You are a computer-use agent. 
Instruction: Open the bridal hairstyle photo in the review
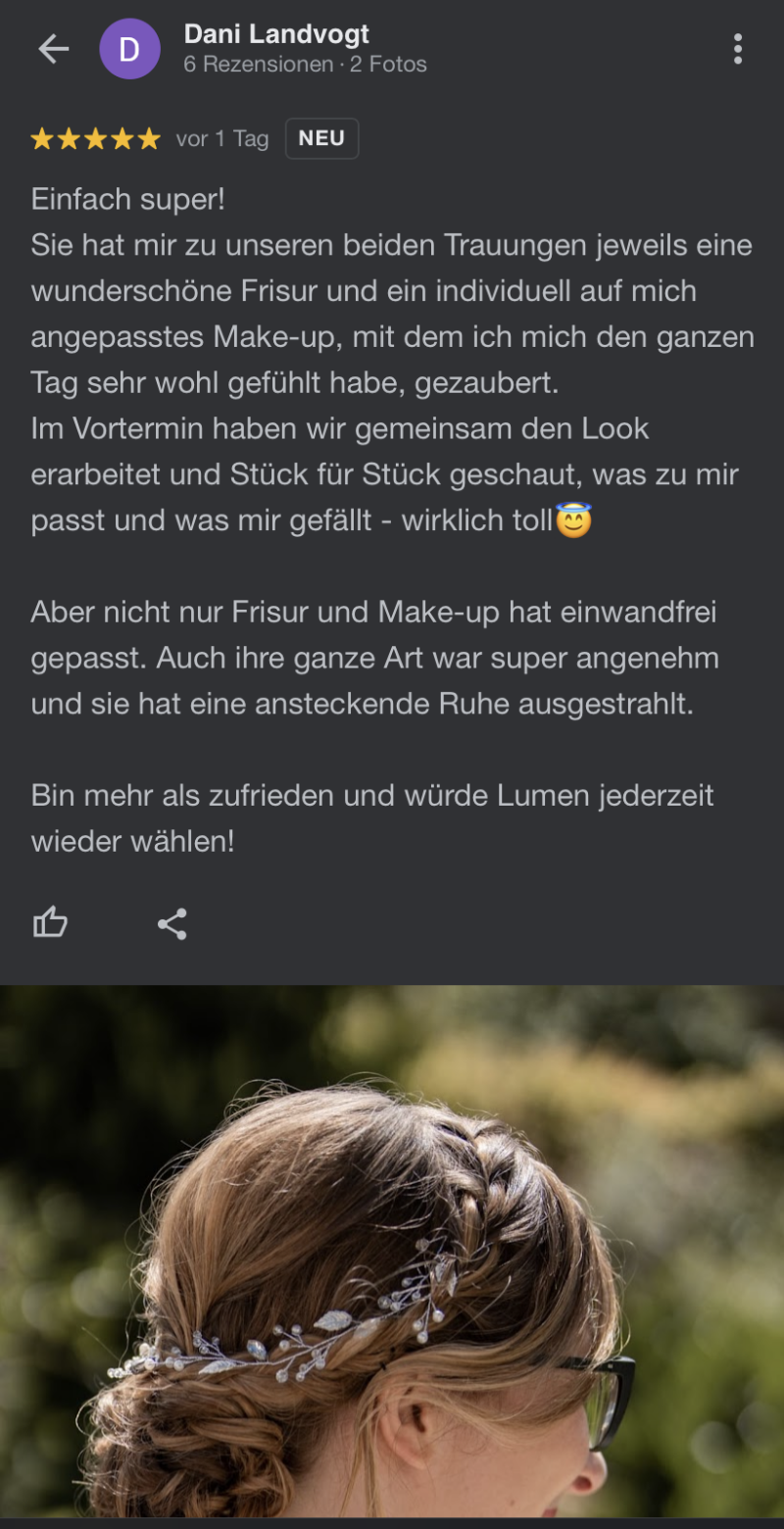392,1255
